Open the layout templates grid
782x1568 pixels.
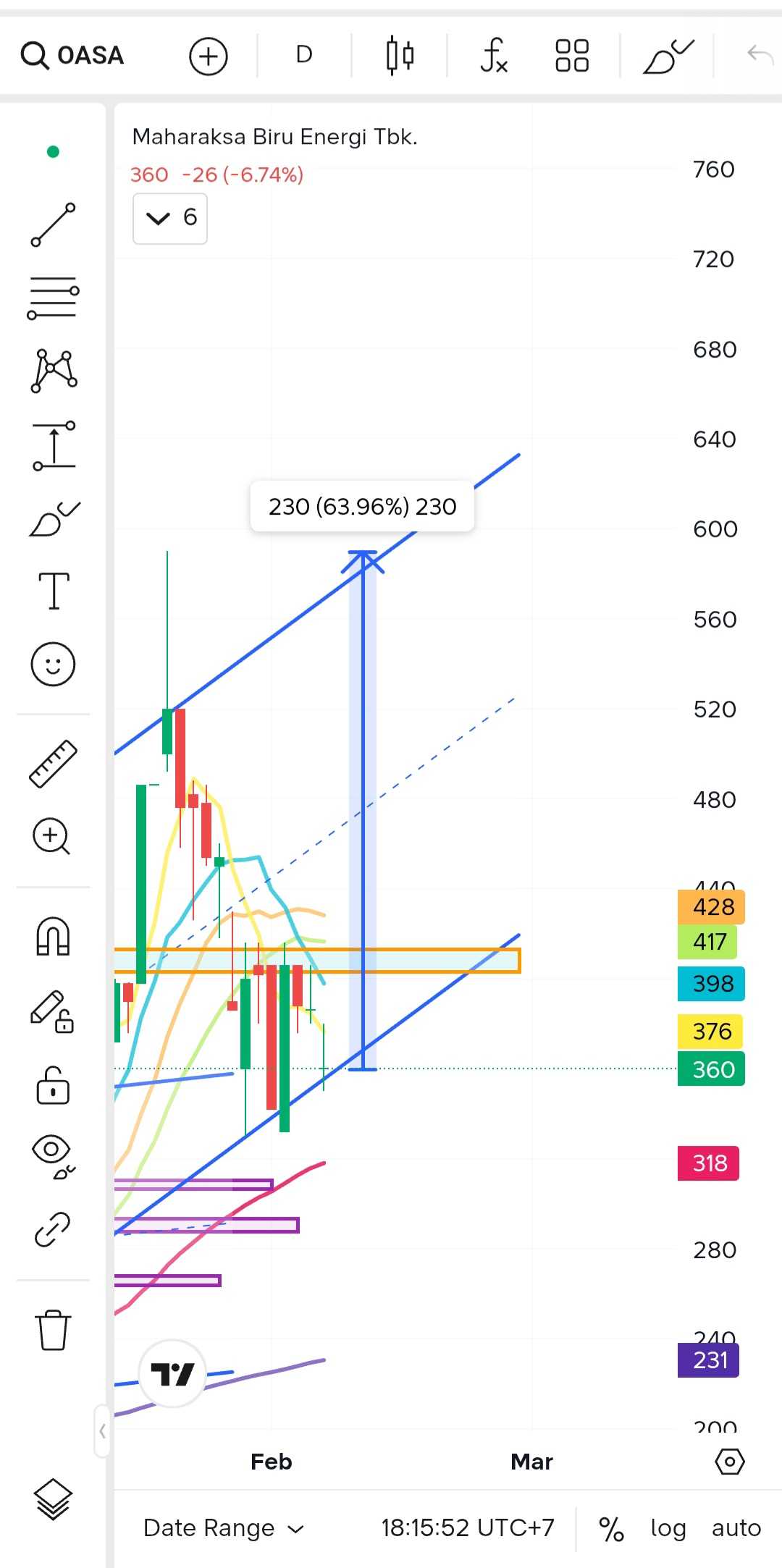pyautogui.click(x=572, y=55)
